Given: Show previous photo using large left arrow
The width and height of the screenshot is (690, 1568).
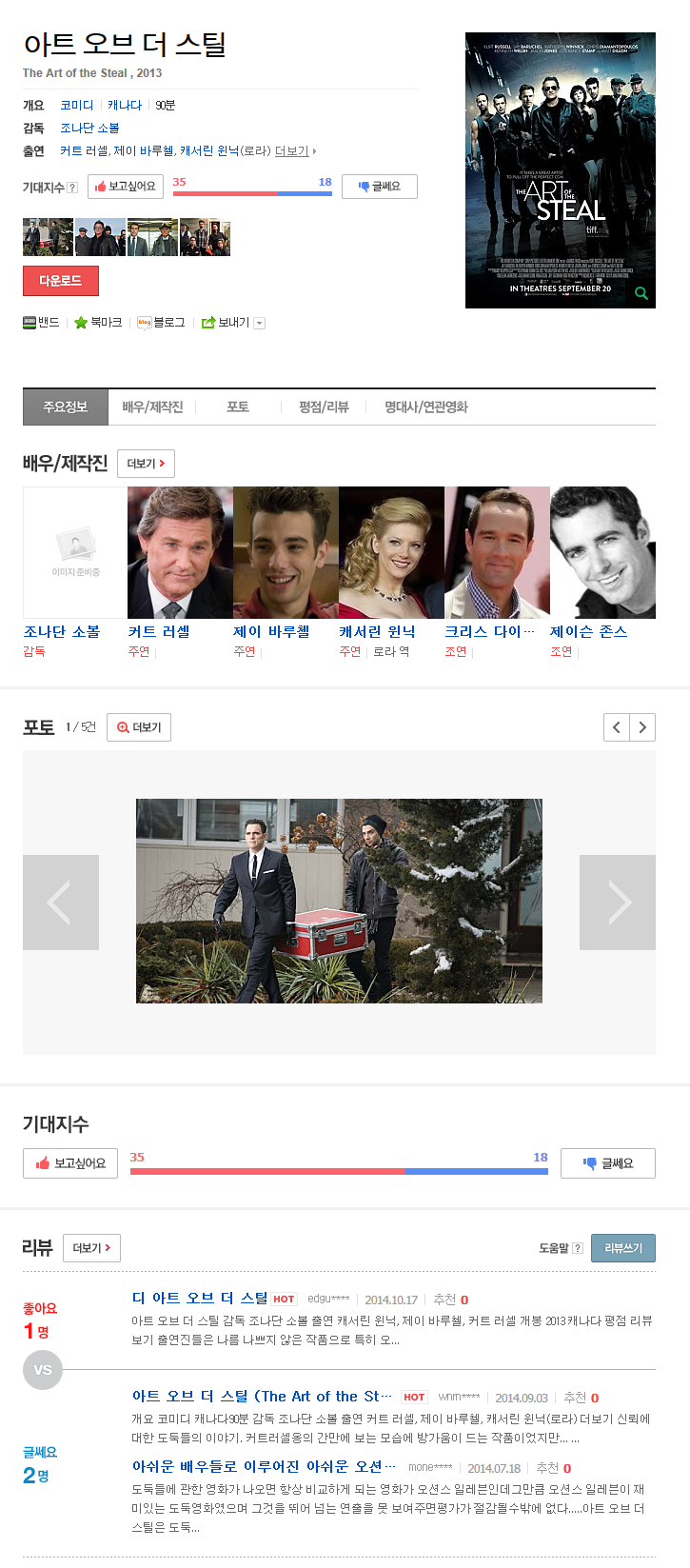Looking at the screenshot, I should (x=60, y=903).
